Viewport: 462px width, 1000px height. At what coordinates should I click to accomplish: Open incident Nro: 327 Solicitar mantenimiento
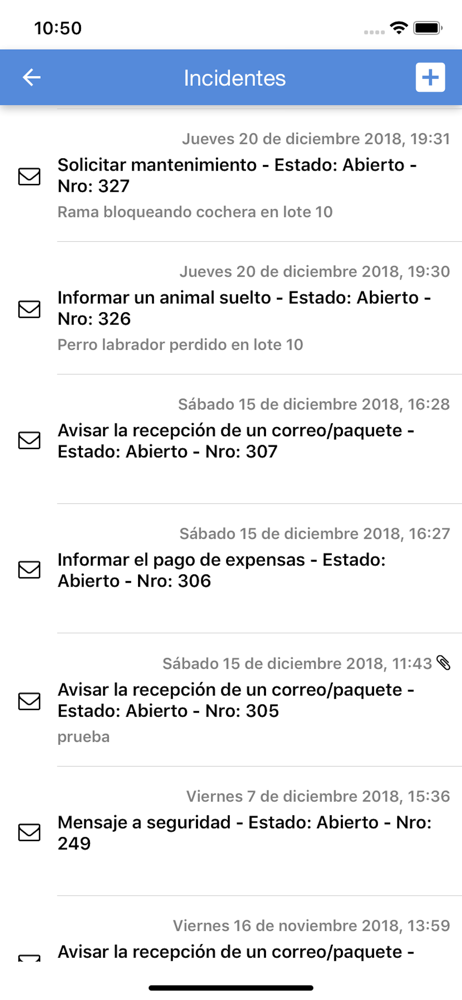[231, 176]
